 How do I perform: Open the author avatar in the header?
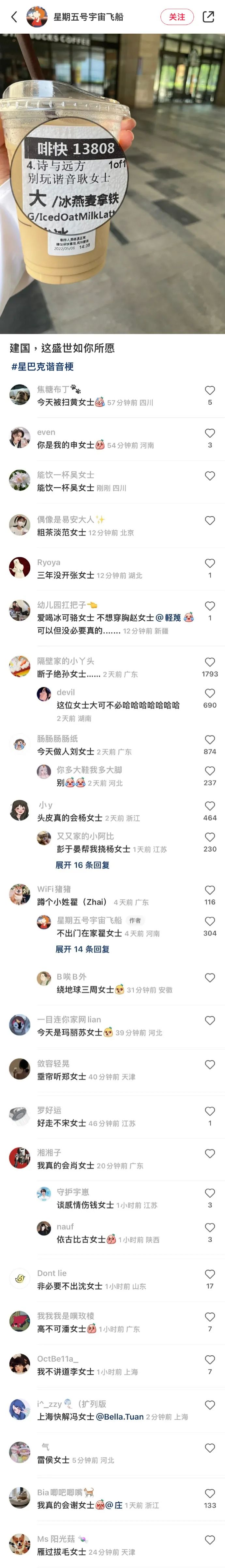coord(38,16)
